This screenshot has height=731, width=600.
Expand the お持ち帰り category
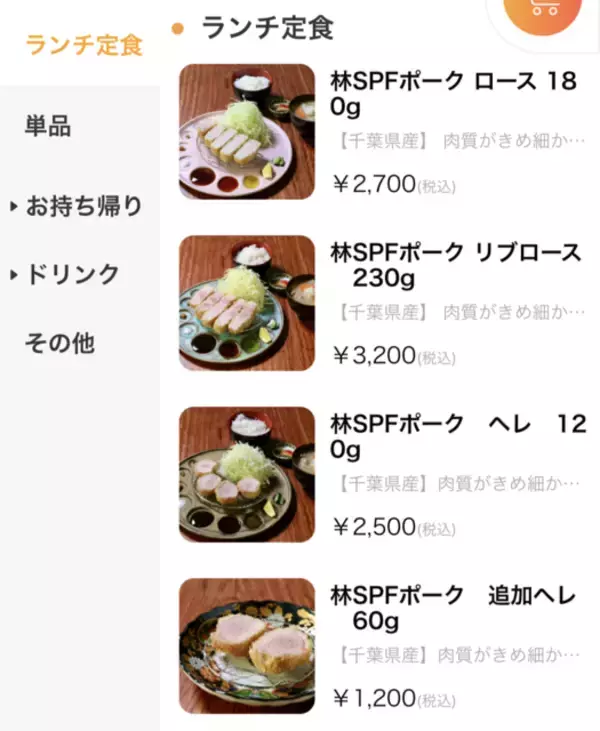click(82, 207)
